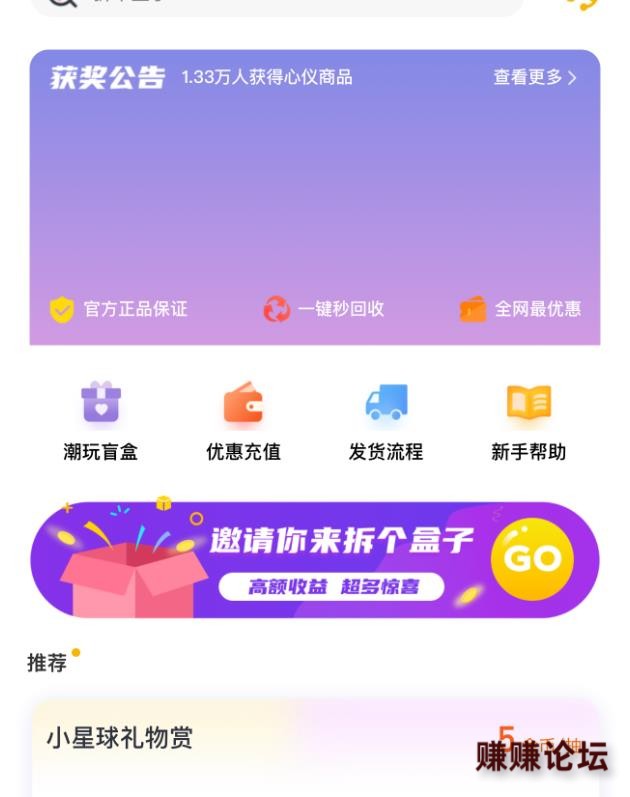Open 新手帮助 beginner help
This screenshot has width=630, height=797.
click(528, 421)
